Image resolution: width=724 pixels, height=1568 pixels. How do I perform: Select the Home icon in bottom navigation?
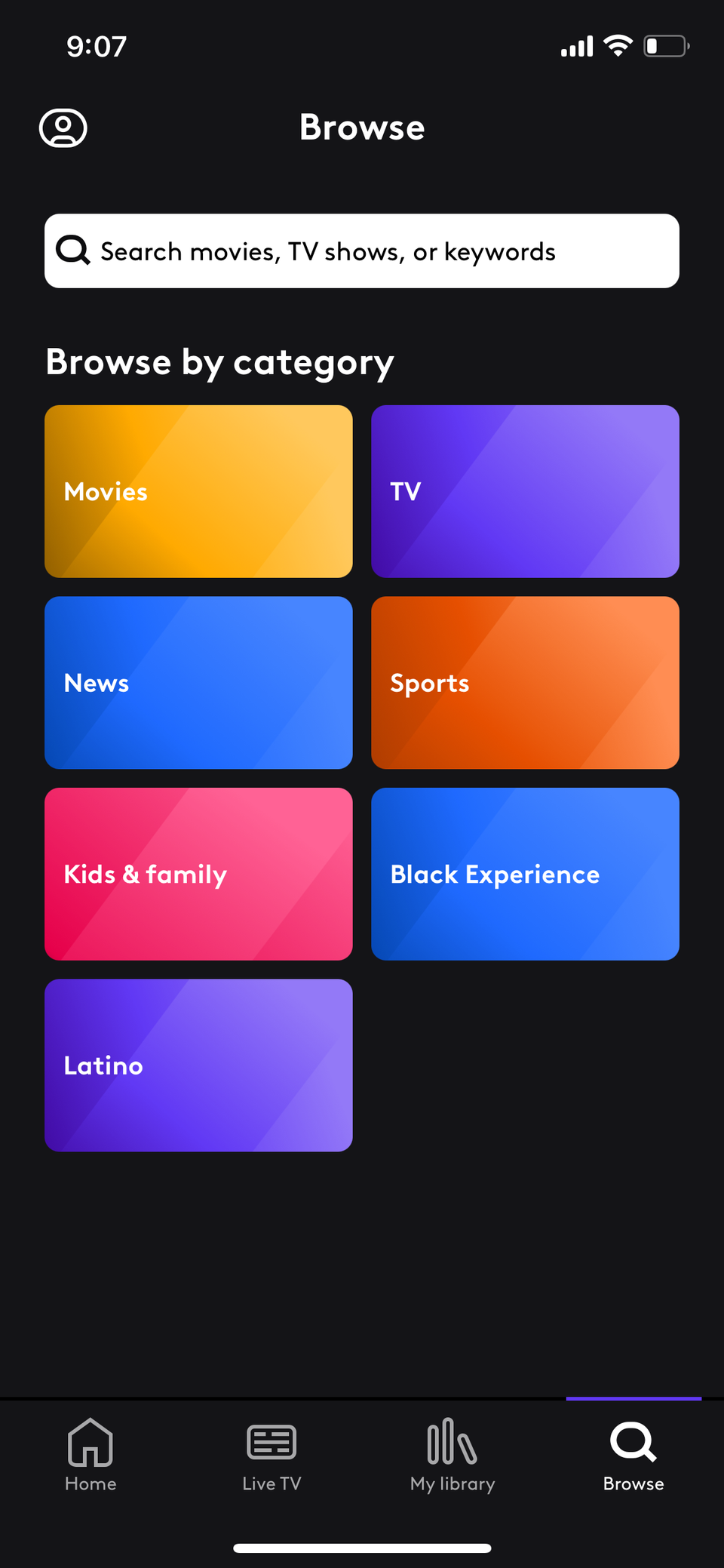click(x=90, y=1455)
